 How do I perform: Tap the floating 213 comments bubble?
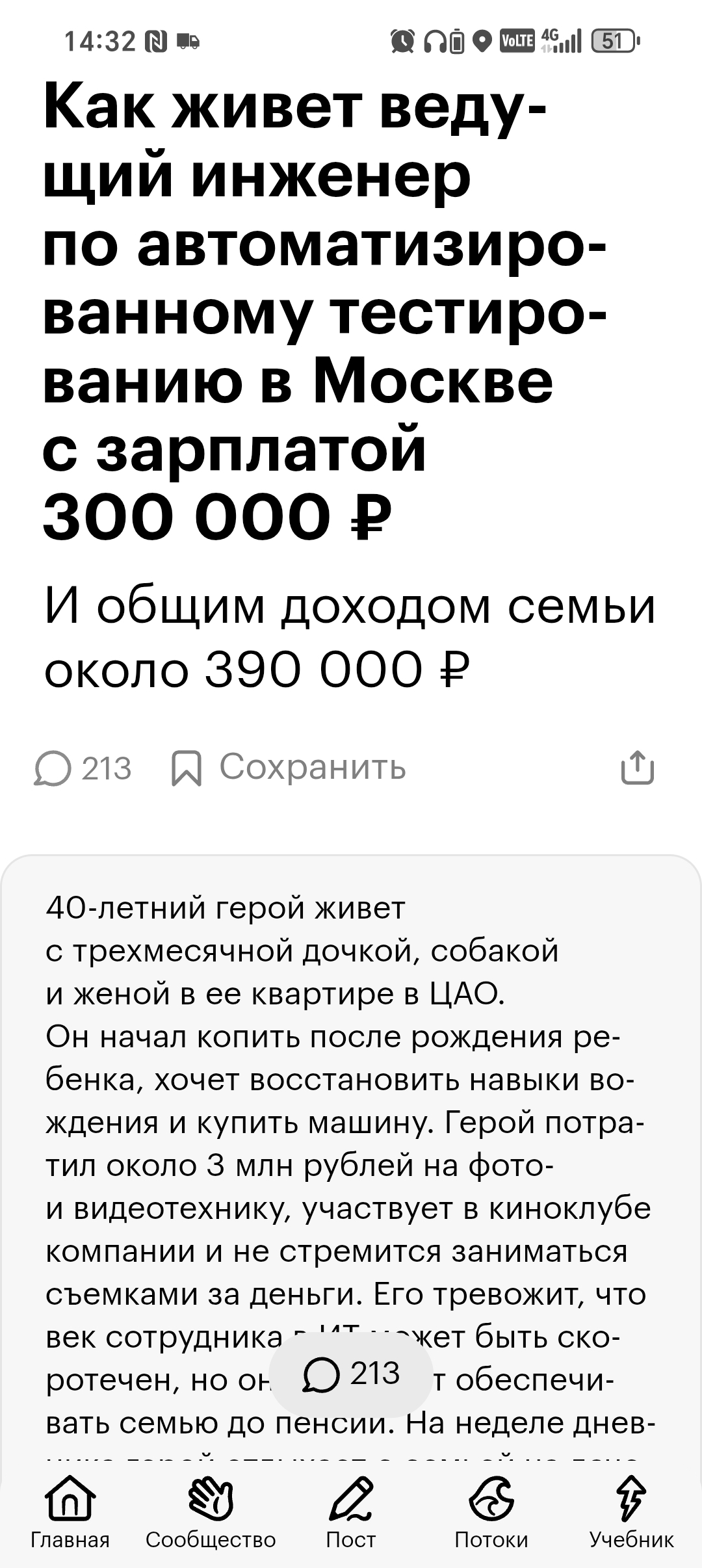351,1374
